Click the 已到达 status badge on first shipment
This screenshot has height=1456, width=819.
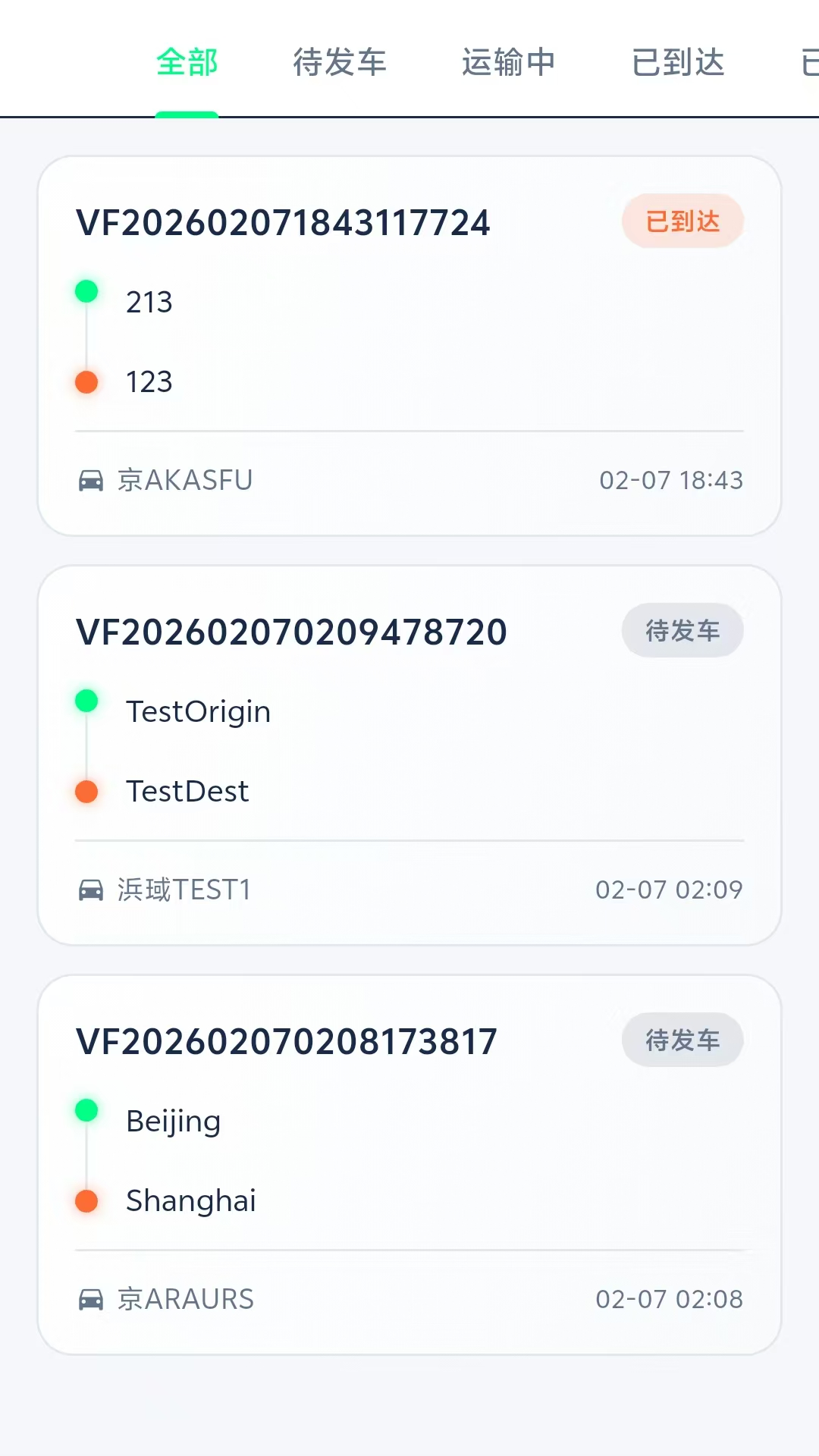(682, 221)
